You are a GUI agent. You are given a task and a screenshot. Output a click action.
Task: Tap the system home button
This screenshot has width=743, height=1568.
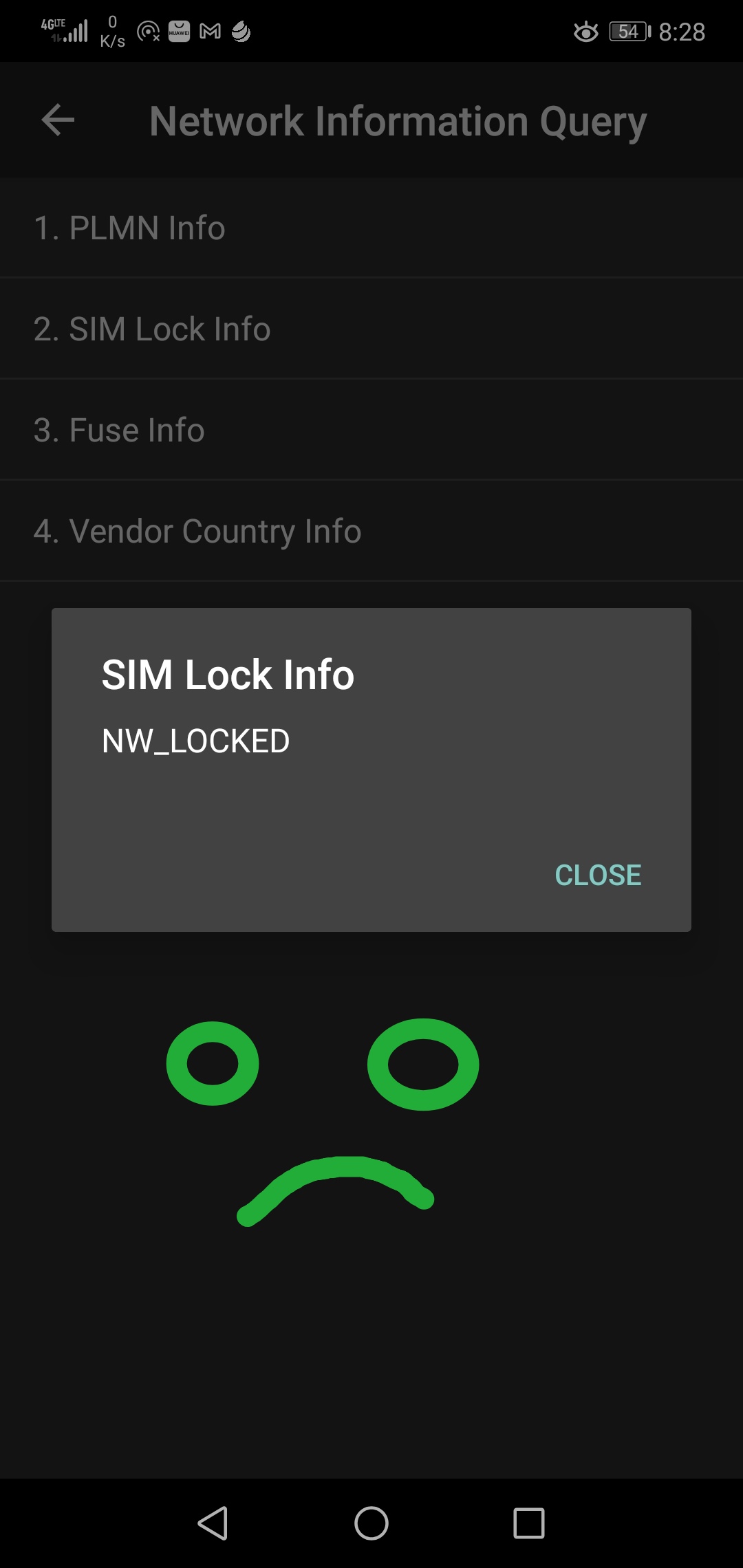(x=371, y=1523)
